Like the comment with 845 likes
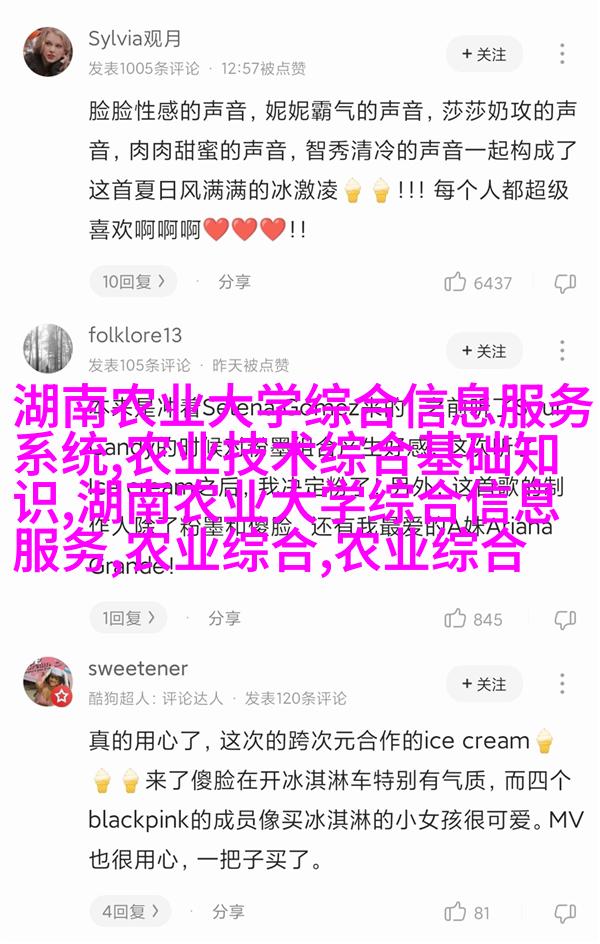The height and width of the screenshot is (944, 600). pyautogui.click(x=457, y=619)
